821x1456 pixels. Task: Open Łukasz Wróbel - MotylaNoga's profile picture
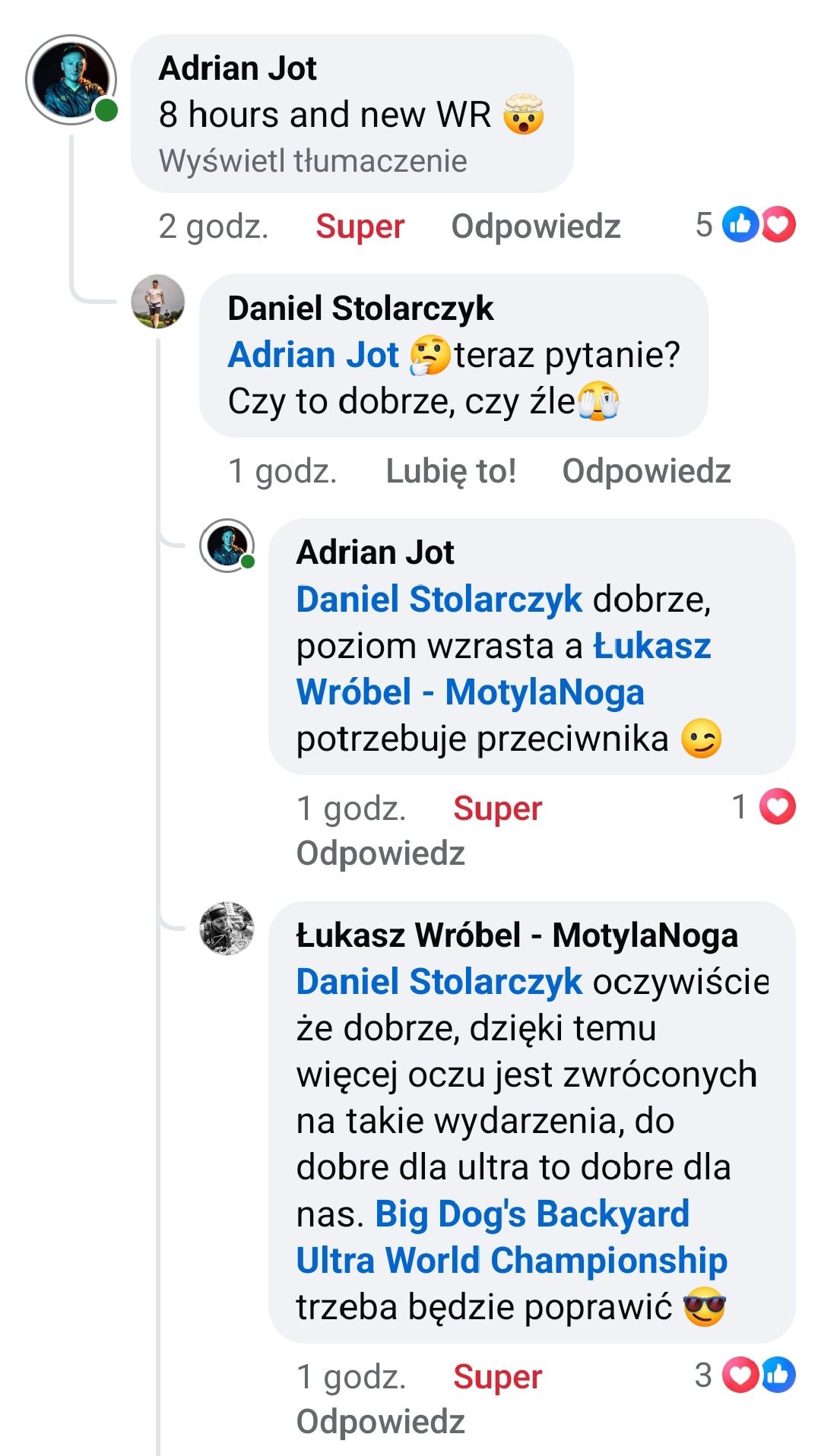(x=227, y=928)
